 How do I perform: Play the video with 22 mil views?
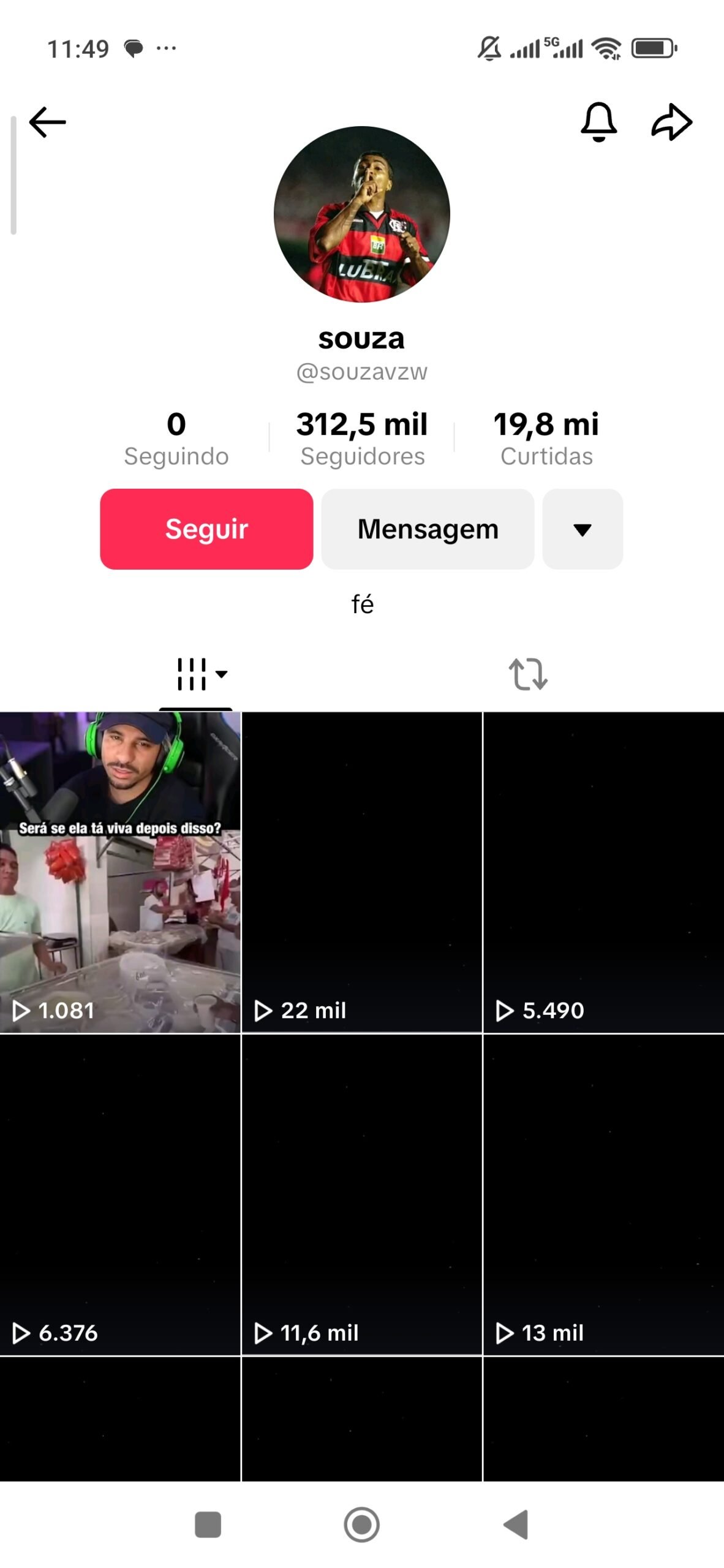point(362,872)
